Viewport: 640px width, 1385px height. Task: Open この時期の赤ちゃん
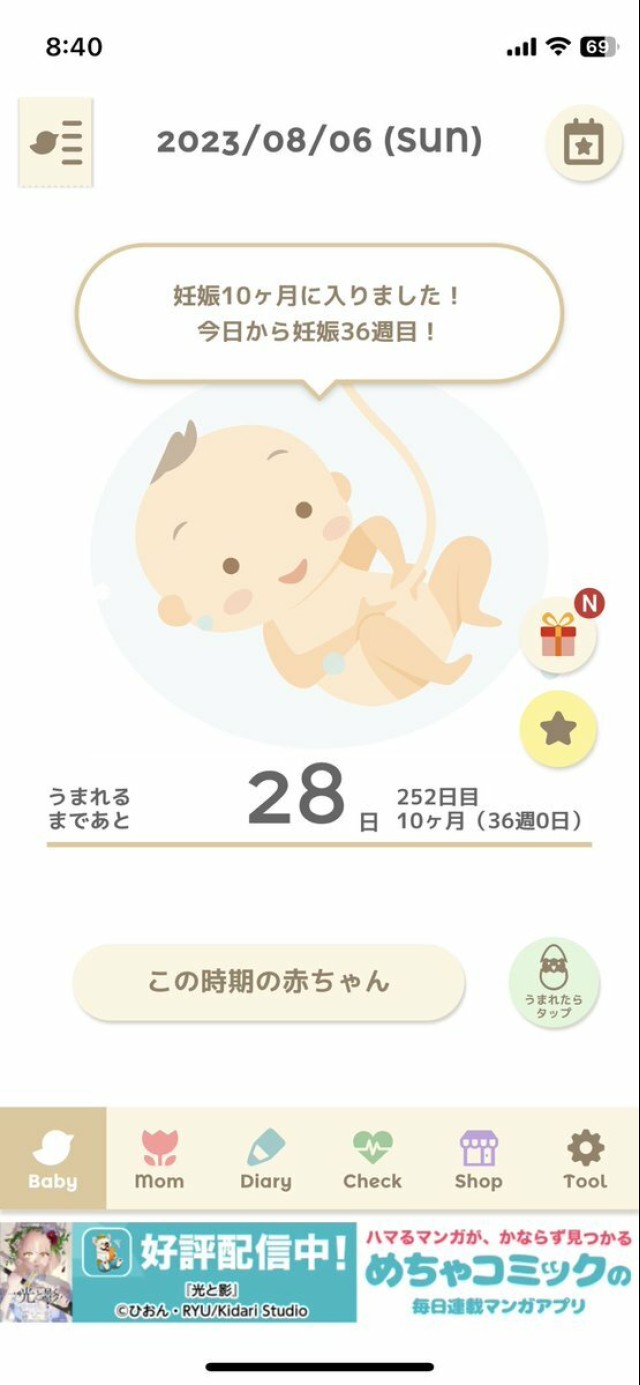(x=269, y=982)
